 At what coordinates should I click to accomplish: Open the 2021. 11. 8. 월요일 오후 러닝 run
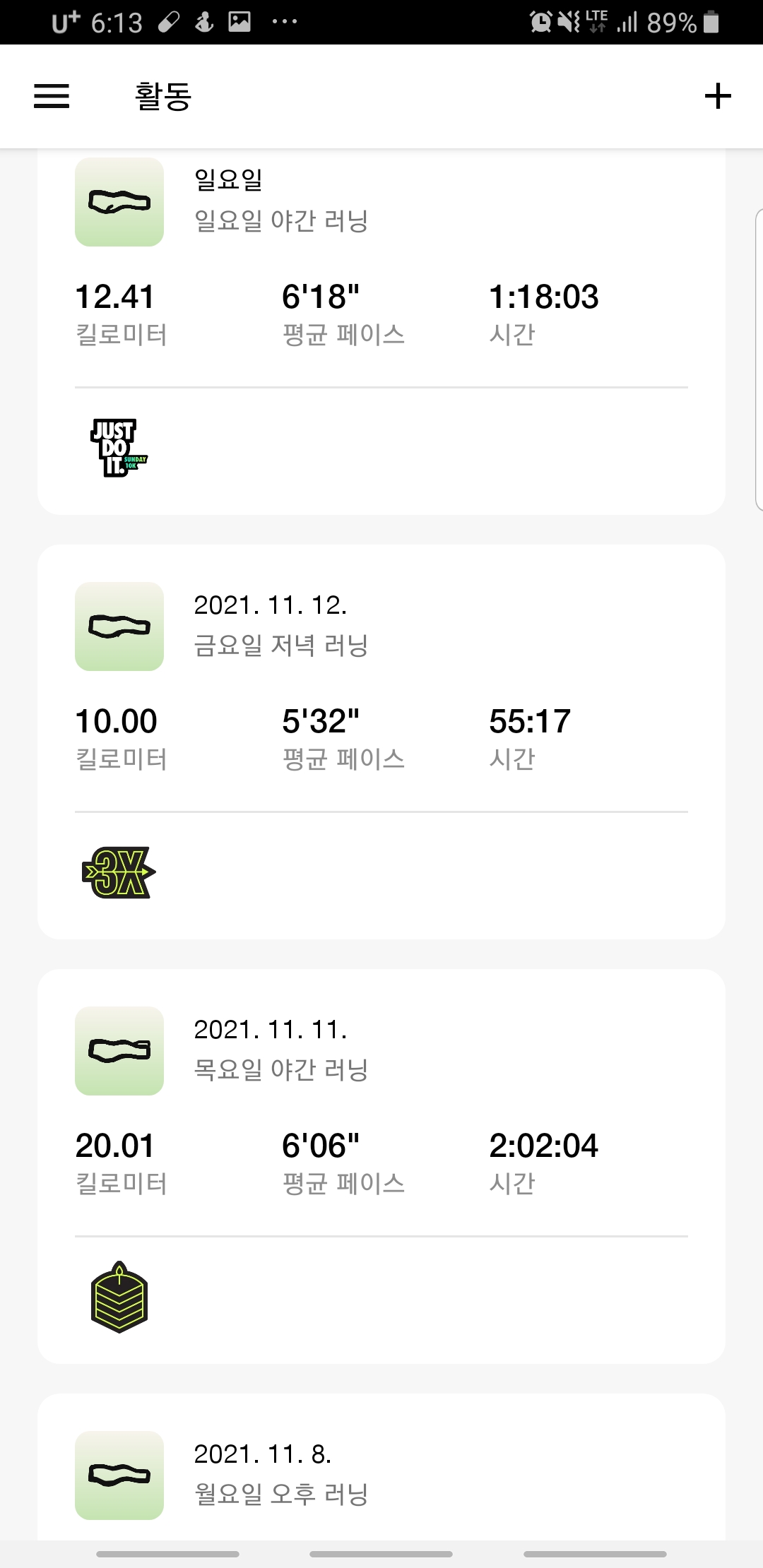pyautogui.click(x=381, y=1467)
